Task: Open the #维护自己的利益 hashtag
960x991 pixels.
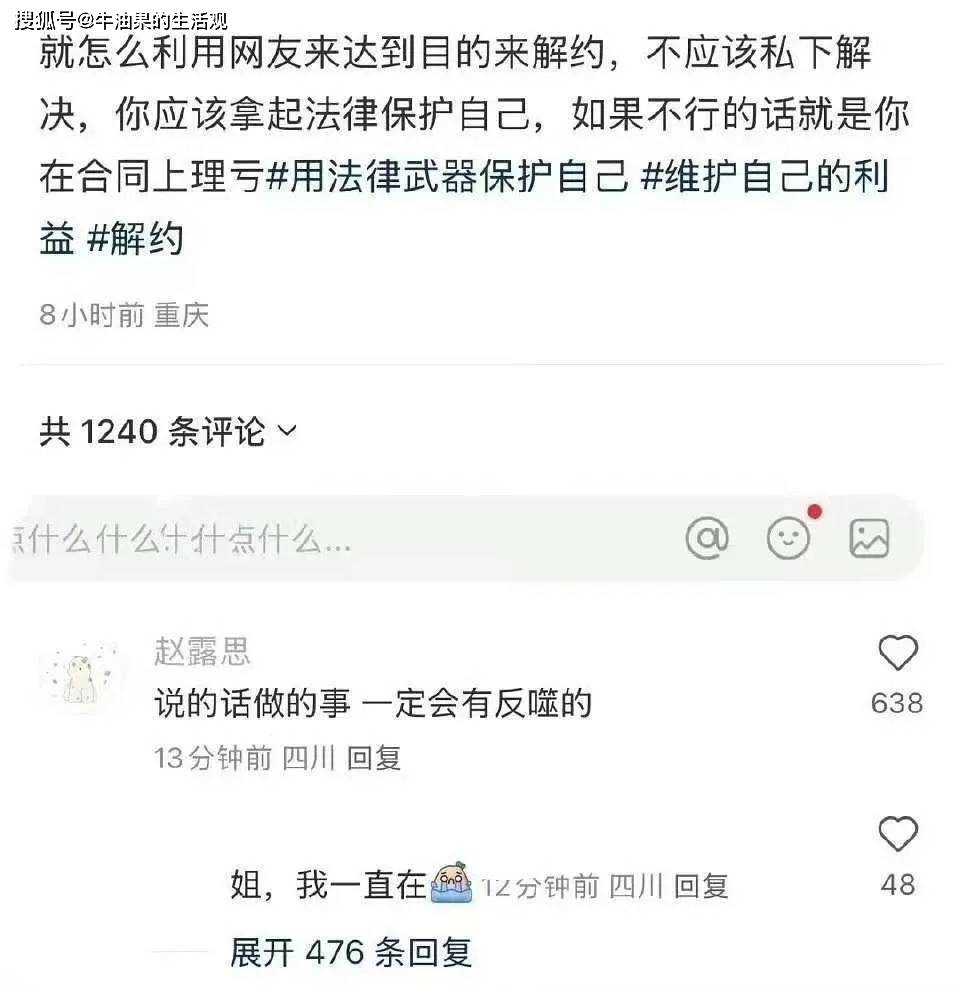Action: point(764,177)
